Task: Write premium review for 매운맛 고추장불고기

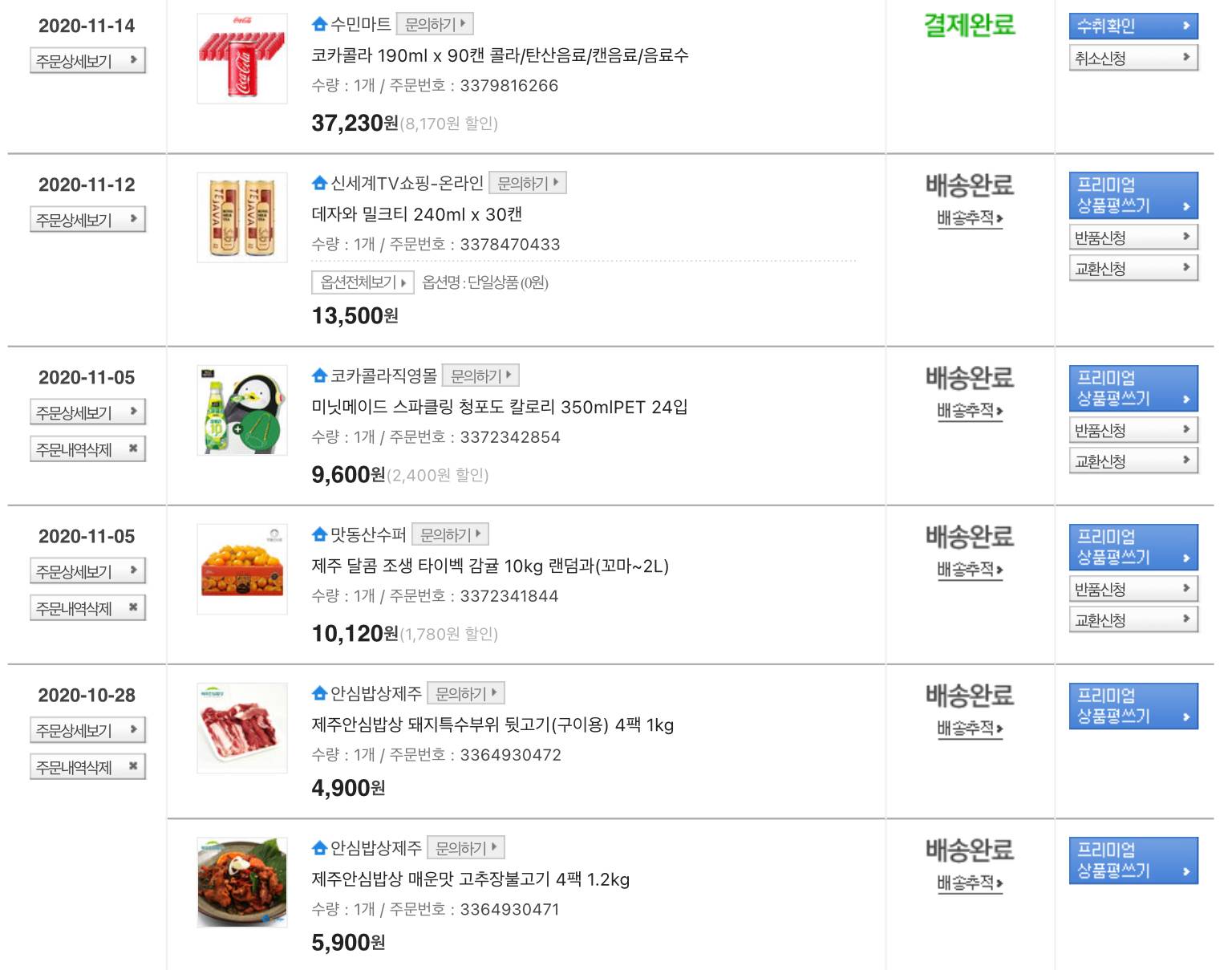Action: [x=1133, y=860]
